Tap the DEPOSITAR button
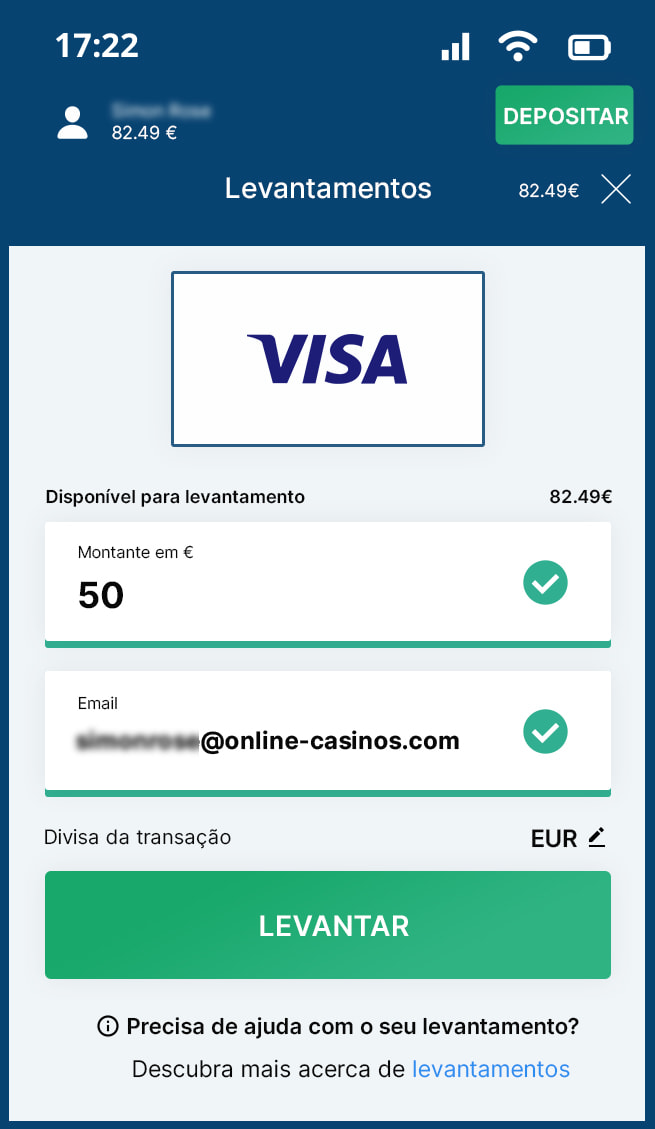Viewport: 655px width, 1129px height. (x=565, y=116)
